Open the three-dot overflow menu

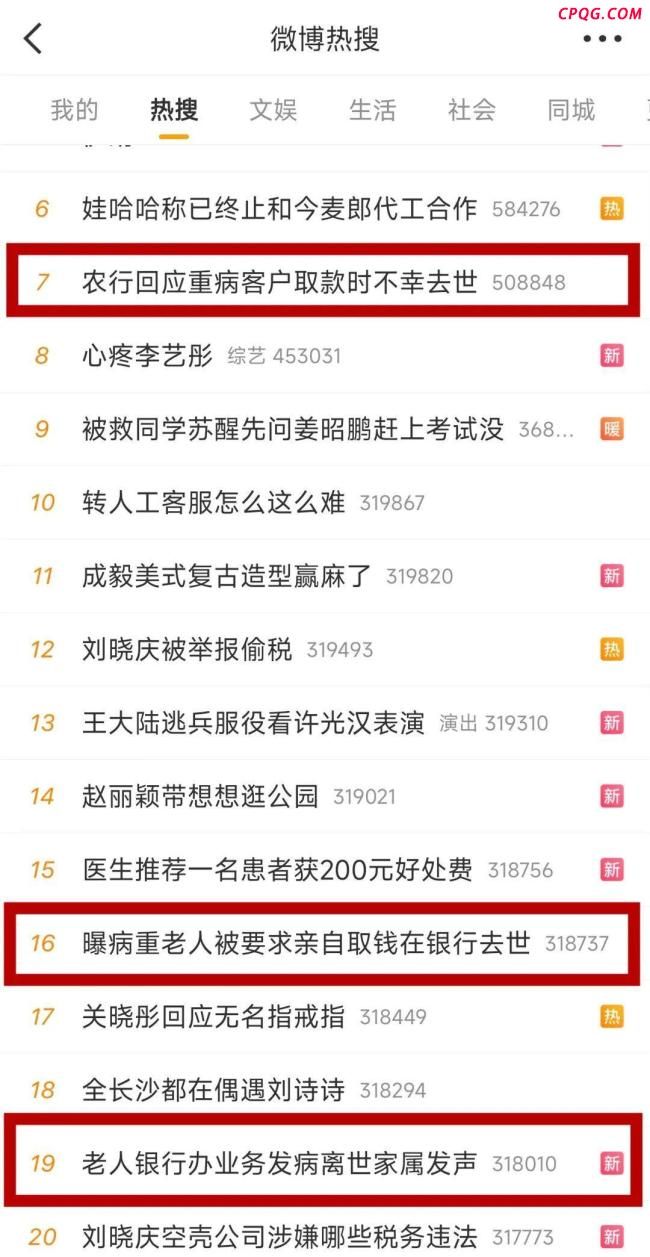601,39
